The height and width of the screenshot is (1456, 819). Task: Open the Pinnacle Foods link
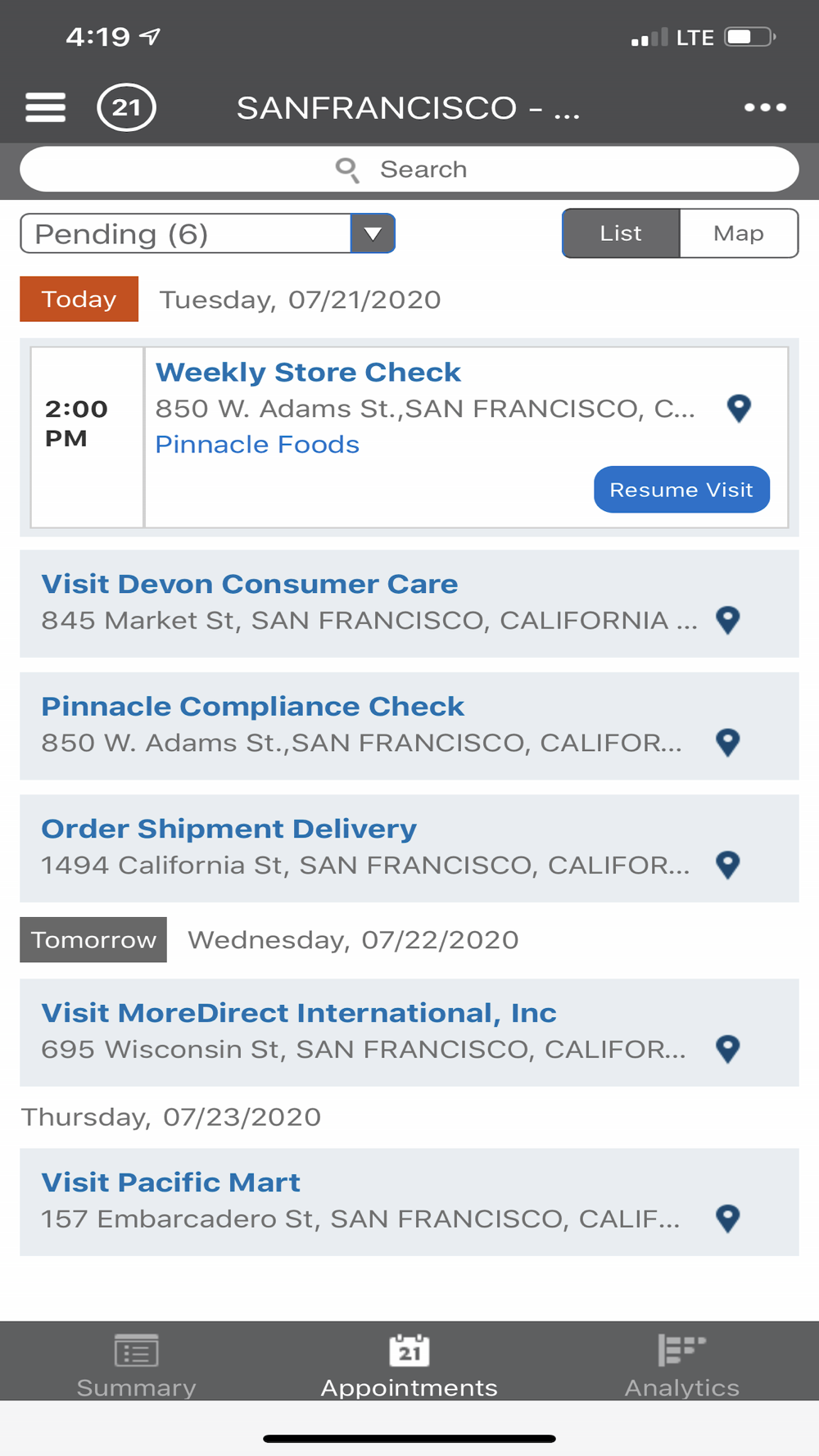click(257, 445)
